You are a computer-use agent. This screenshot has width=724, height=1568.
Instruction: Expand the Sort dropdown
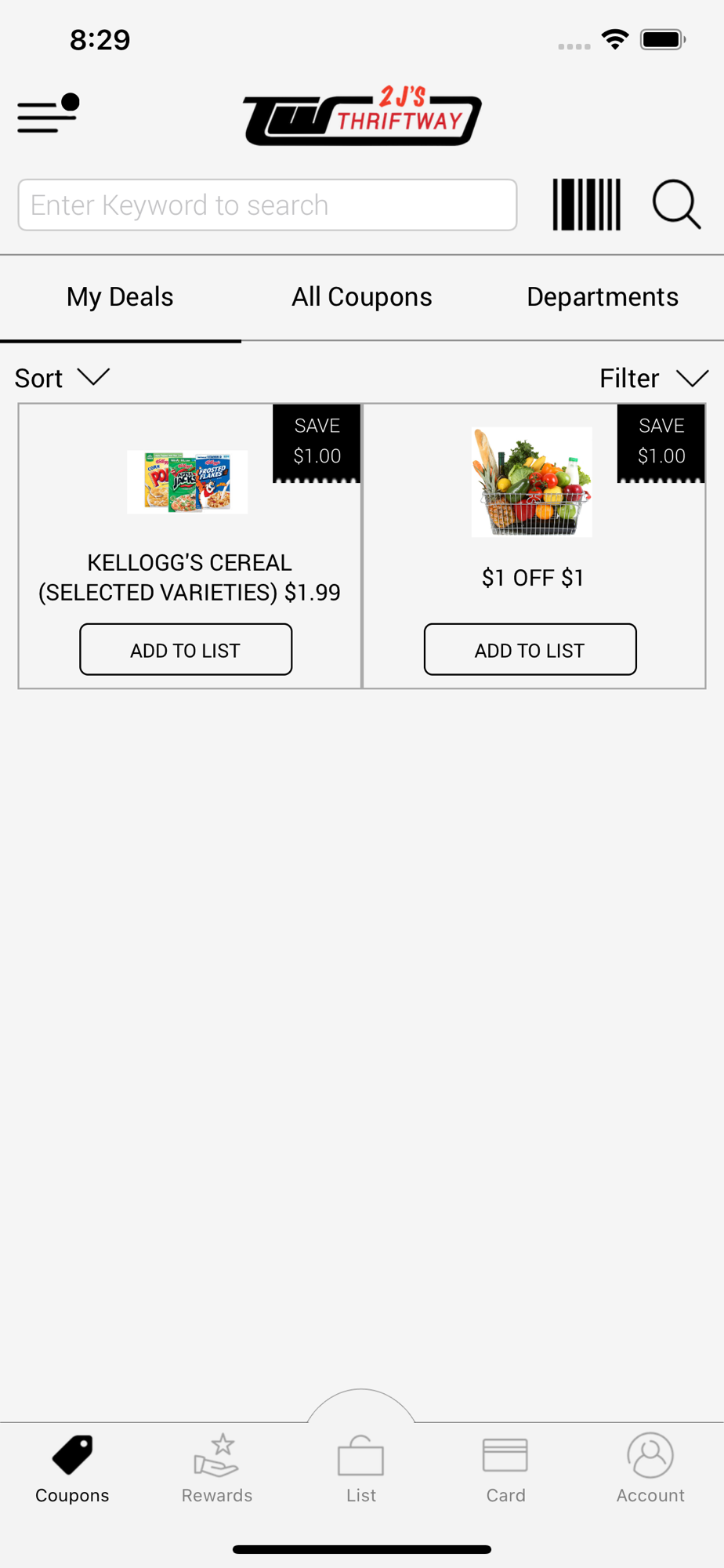coord(62,378)
